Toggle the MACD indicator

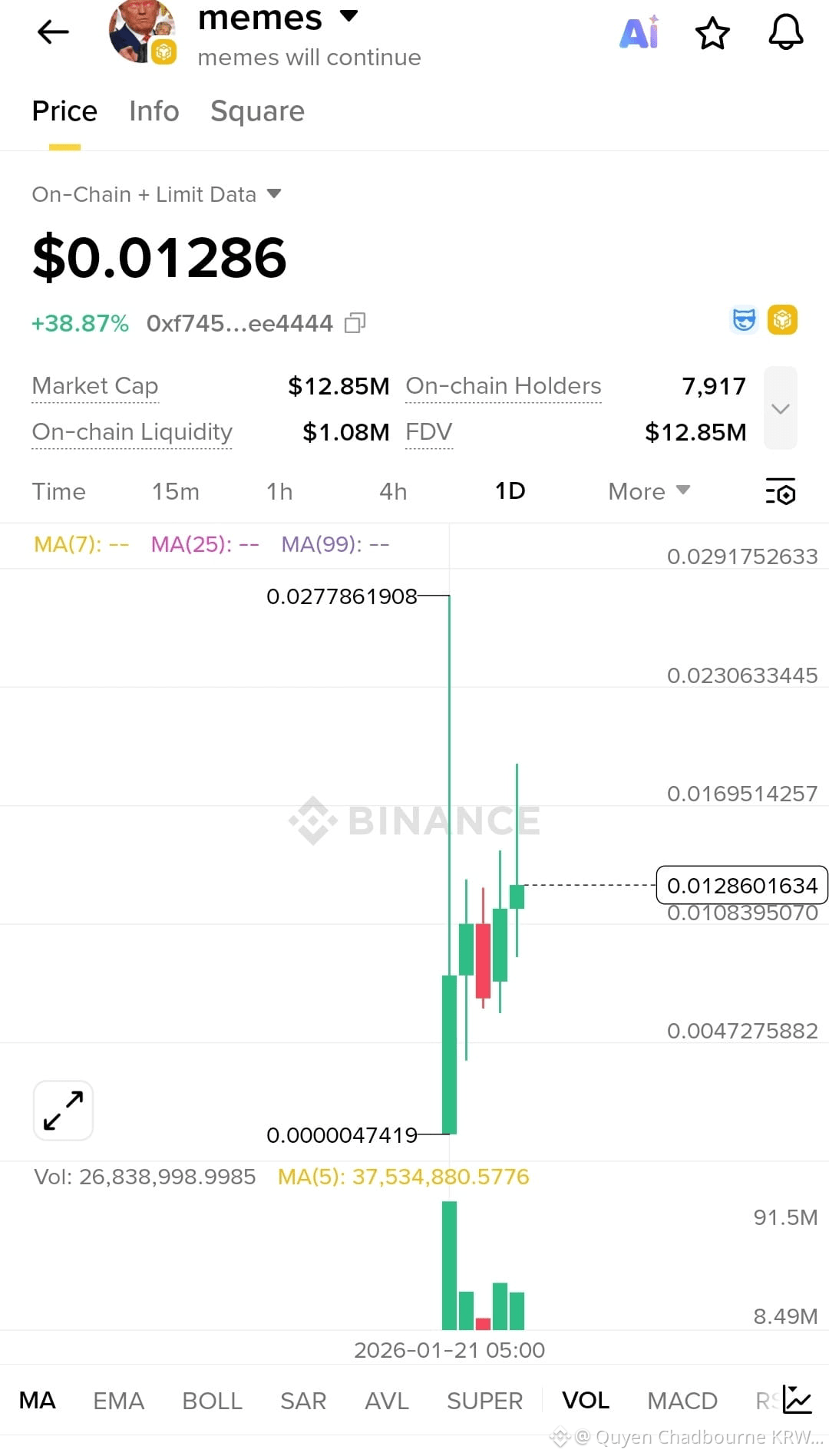pos(682,1400)
